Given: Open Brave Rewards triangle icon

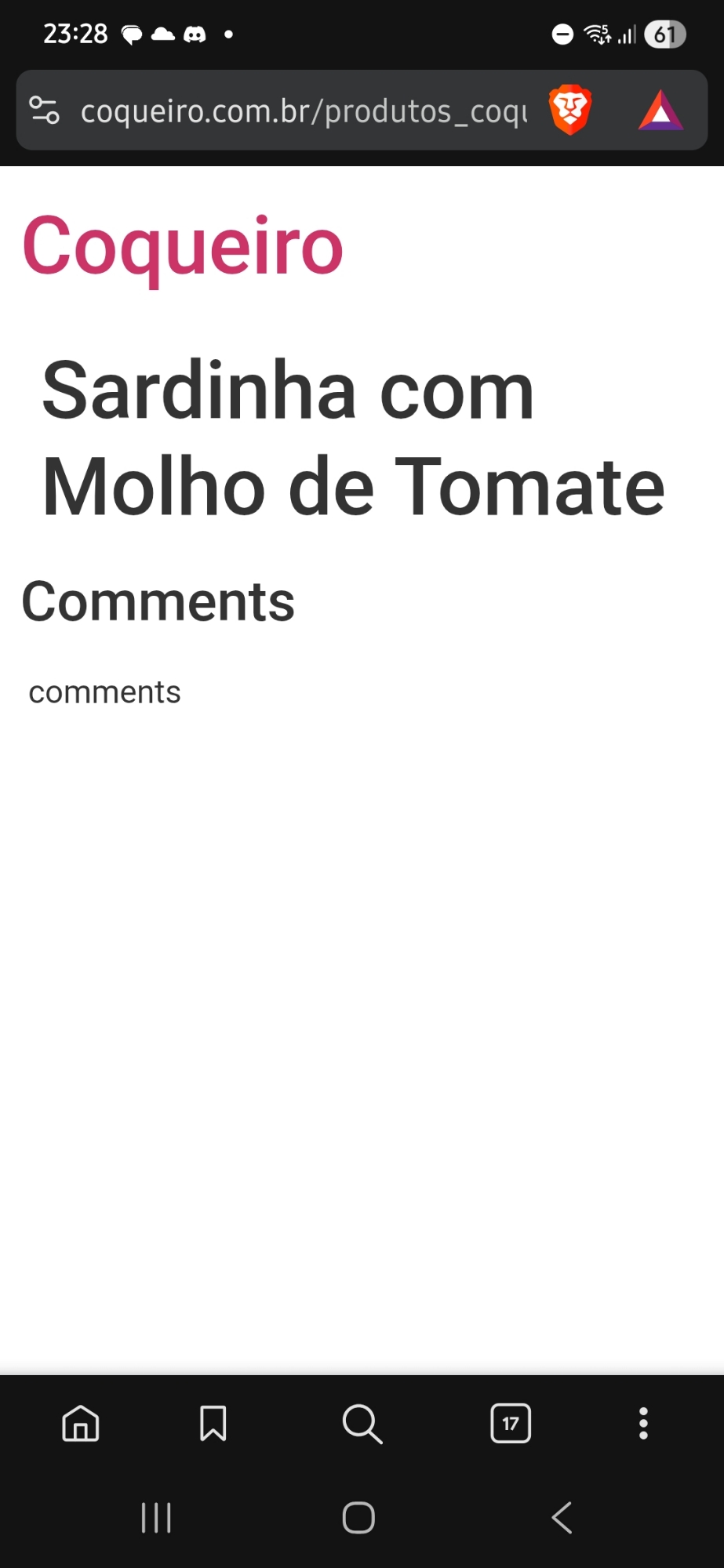Looking at the screenshot, I should pyautogui.click(x=660, y=111).
